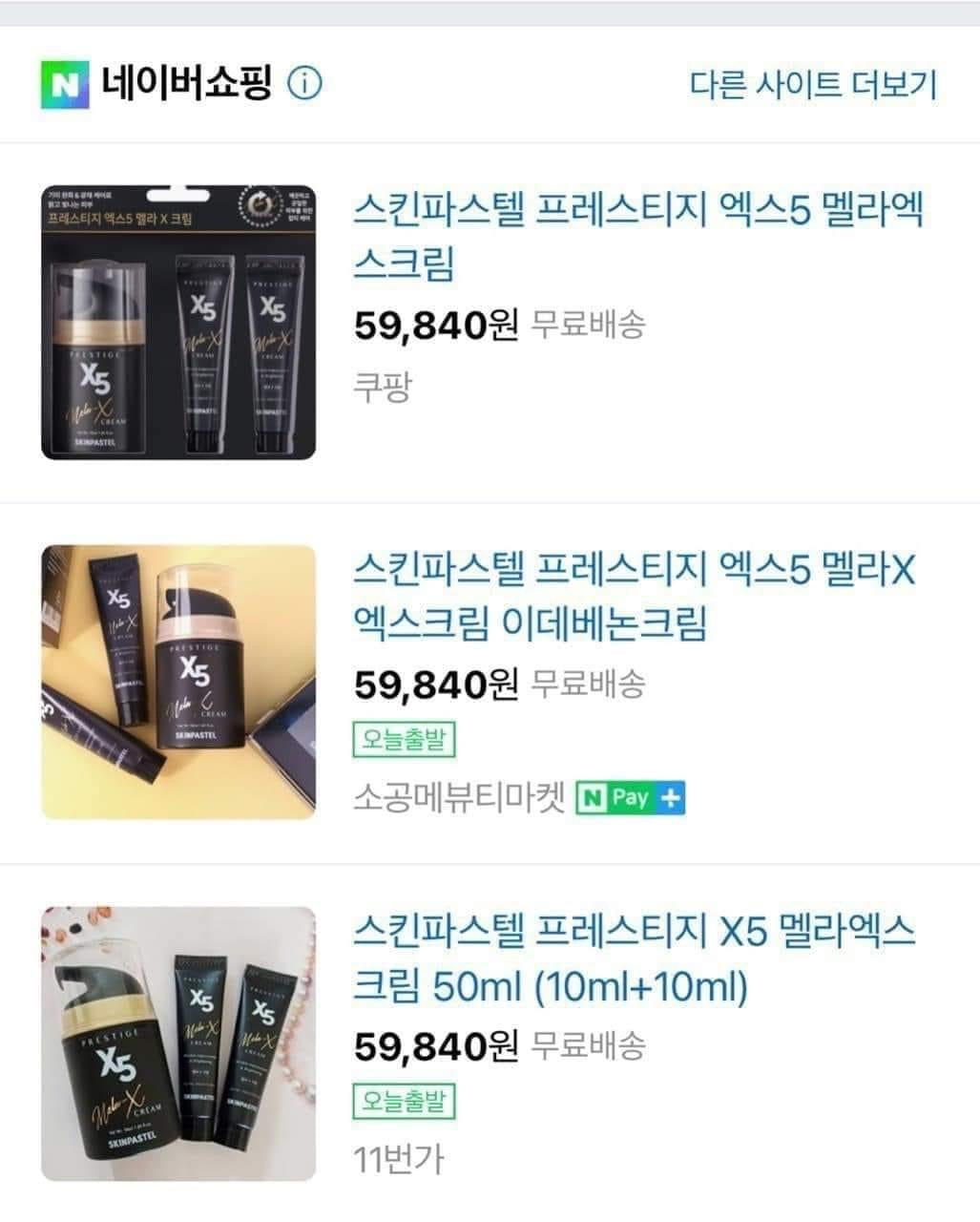Open 스킨파스텔 프레스티지 엑스5 멜라엑스크림 title link
Image resolution: width=980 pixels, height=1222 pixels.
(637, 235)
